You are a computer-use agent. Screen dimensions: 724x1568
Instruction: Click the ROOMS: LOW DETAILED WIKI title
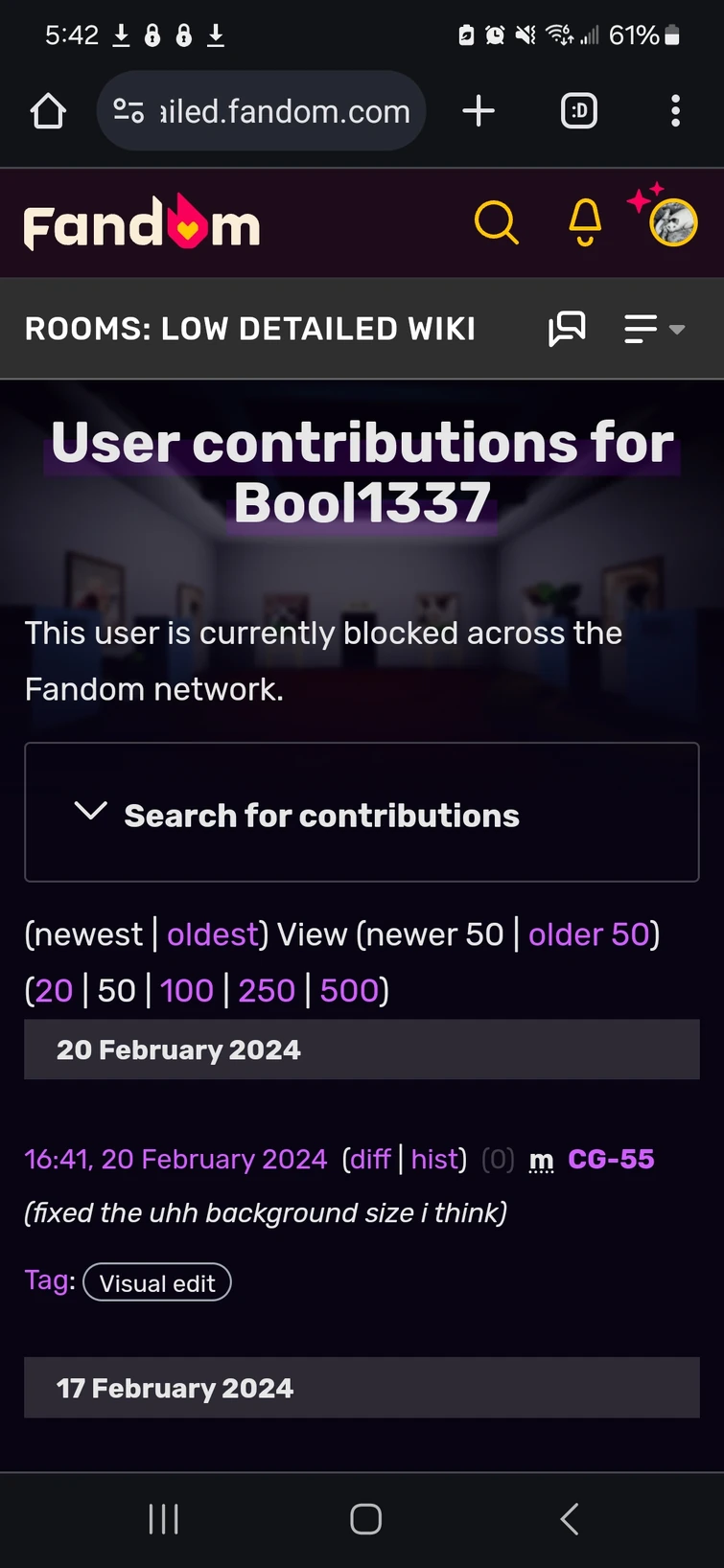point(250,329)
